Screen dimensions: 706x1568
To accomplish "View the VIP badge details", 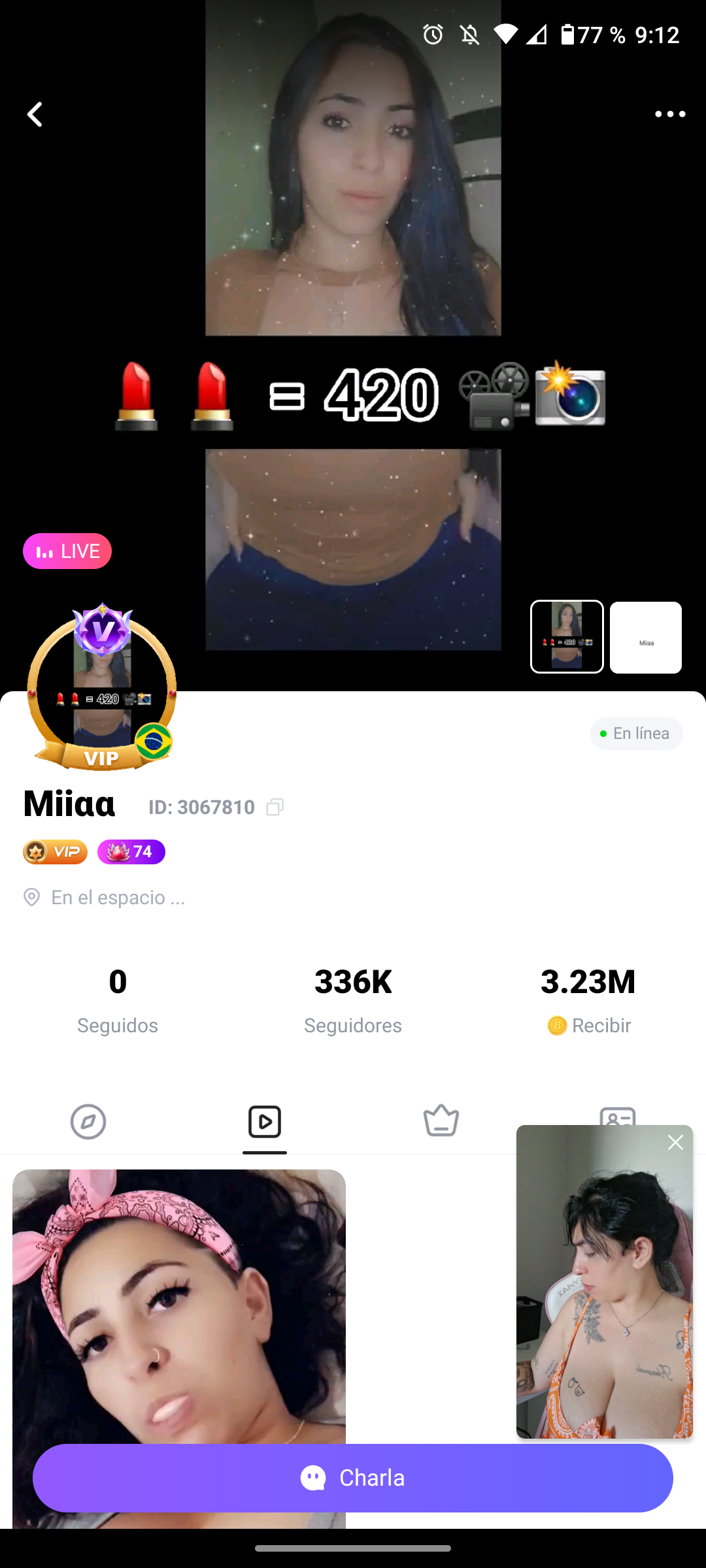I will click(56, 852).
